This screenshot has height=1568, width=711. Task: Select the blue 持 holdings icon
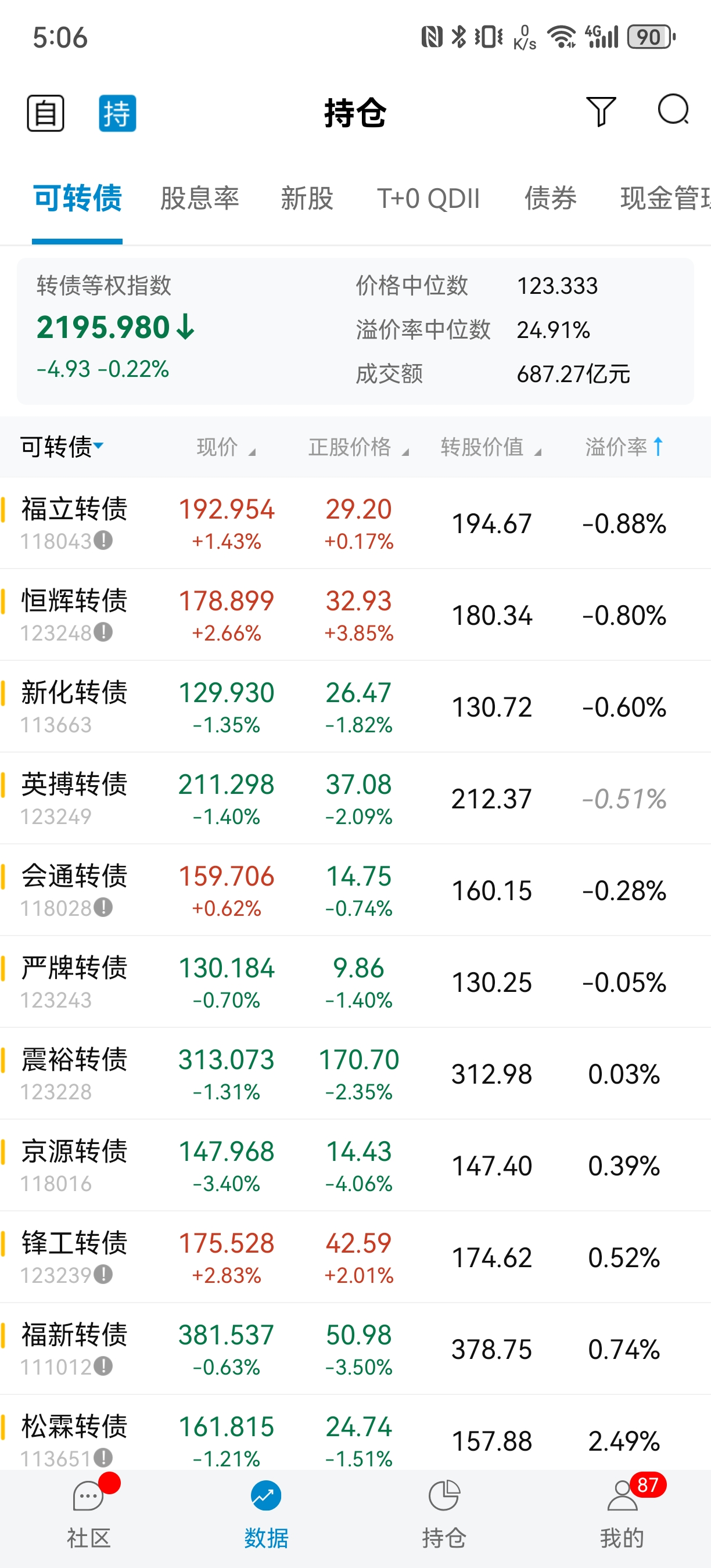(117, 113)
